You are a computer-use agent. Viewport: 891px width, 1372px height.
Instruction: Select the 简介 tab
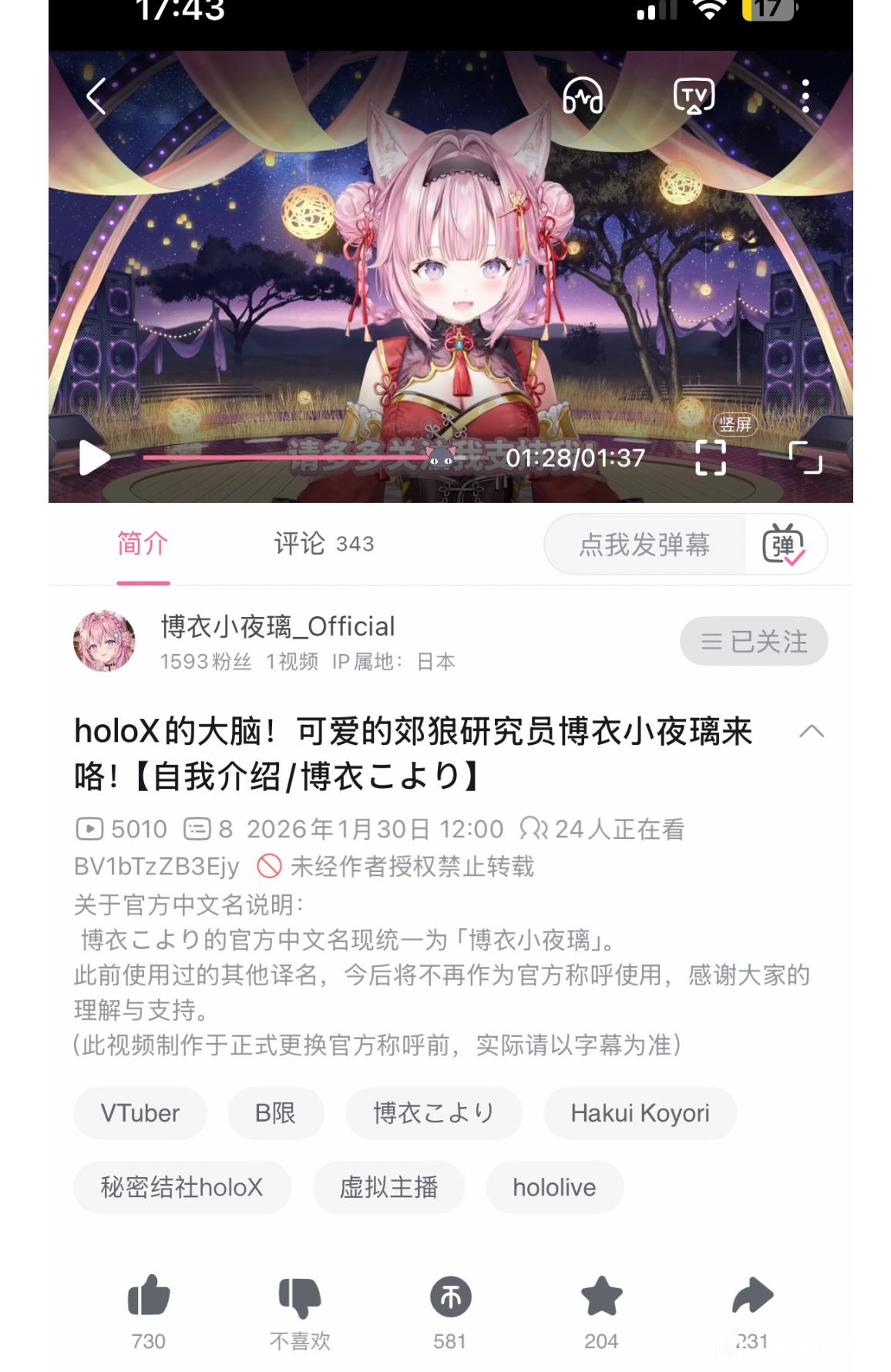(143, 544)
